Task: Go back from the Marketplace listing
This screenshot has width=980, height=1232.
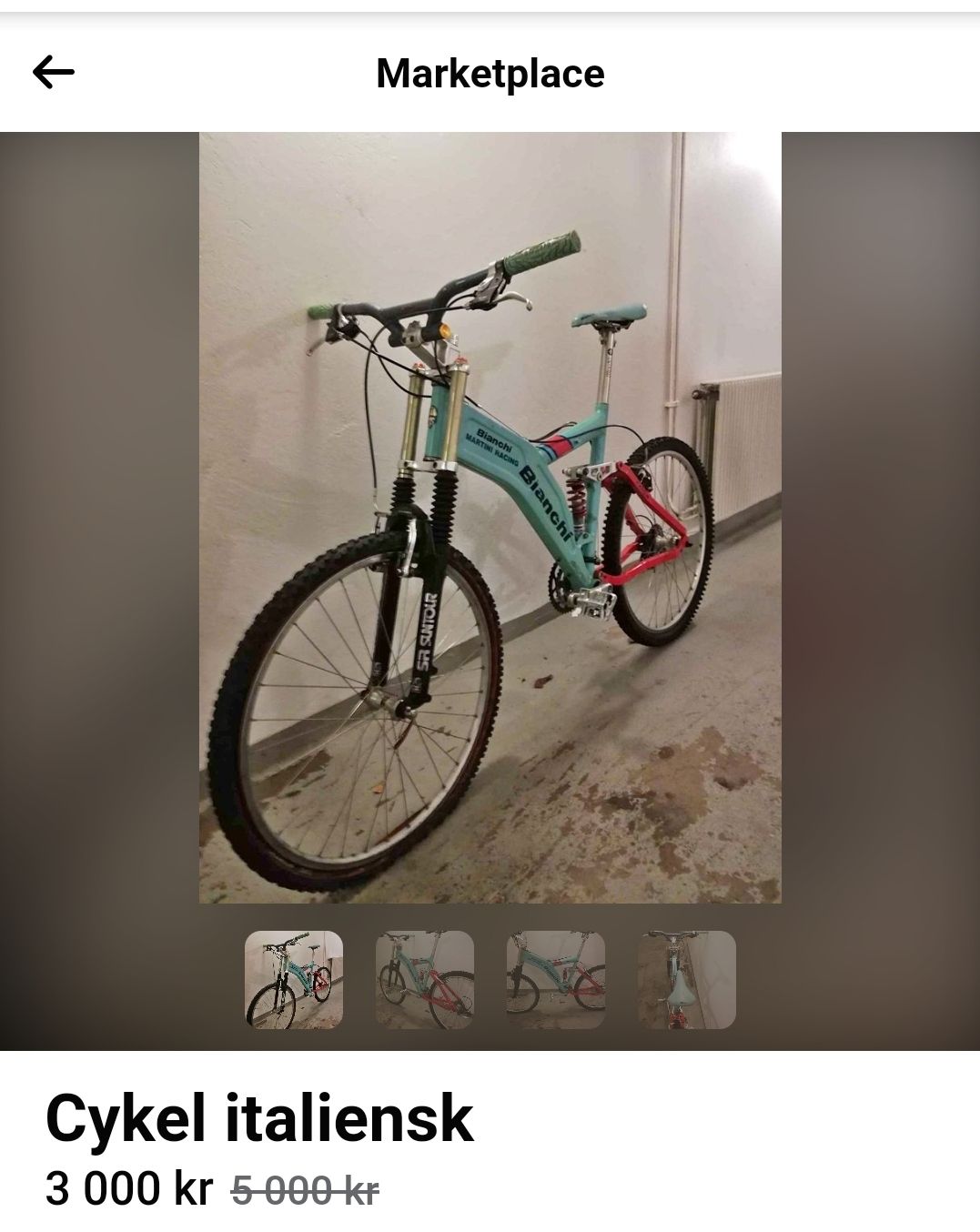Action: (x=53, y=72)
